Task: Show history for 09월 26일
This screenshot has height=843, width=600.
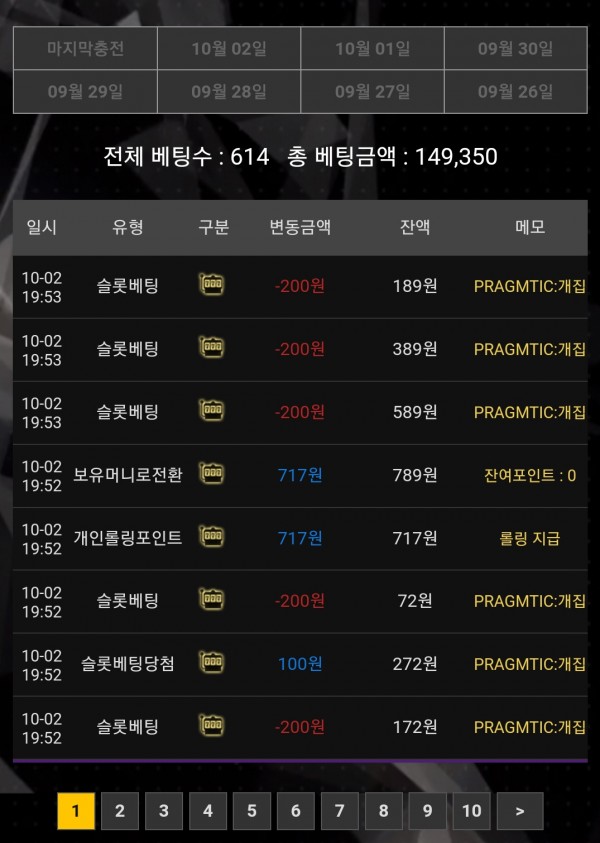Action: tap(515, 92)
